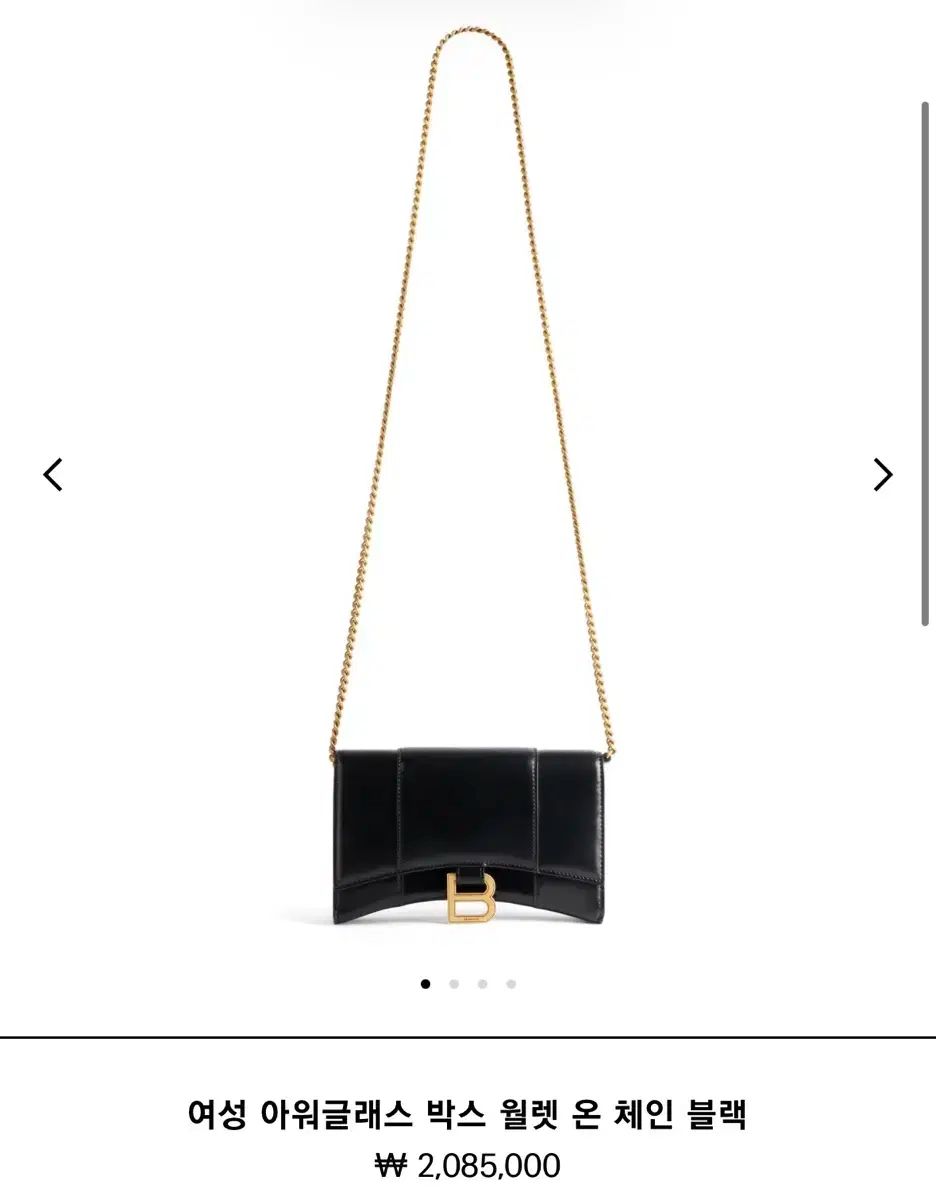Image resolution: width=936 pixels, height=1200 pixels.
Task: Show the next product image
Action: tap(882, 474)
